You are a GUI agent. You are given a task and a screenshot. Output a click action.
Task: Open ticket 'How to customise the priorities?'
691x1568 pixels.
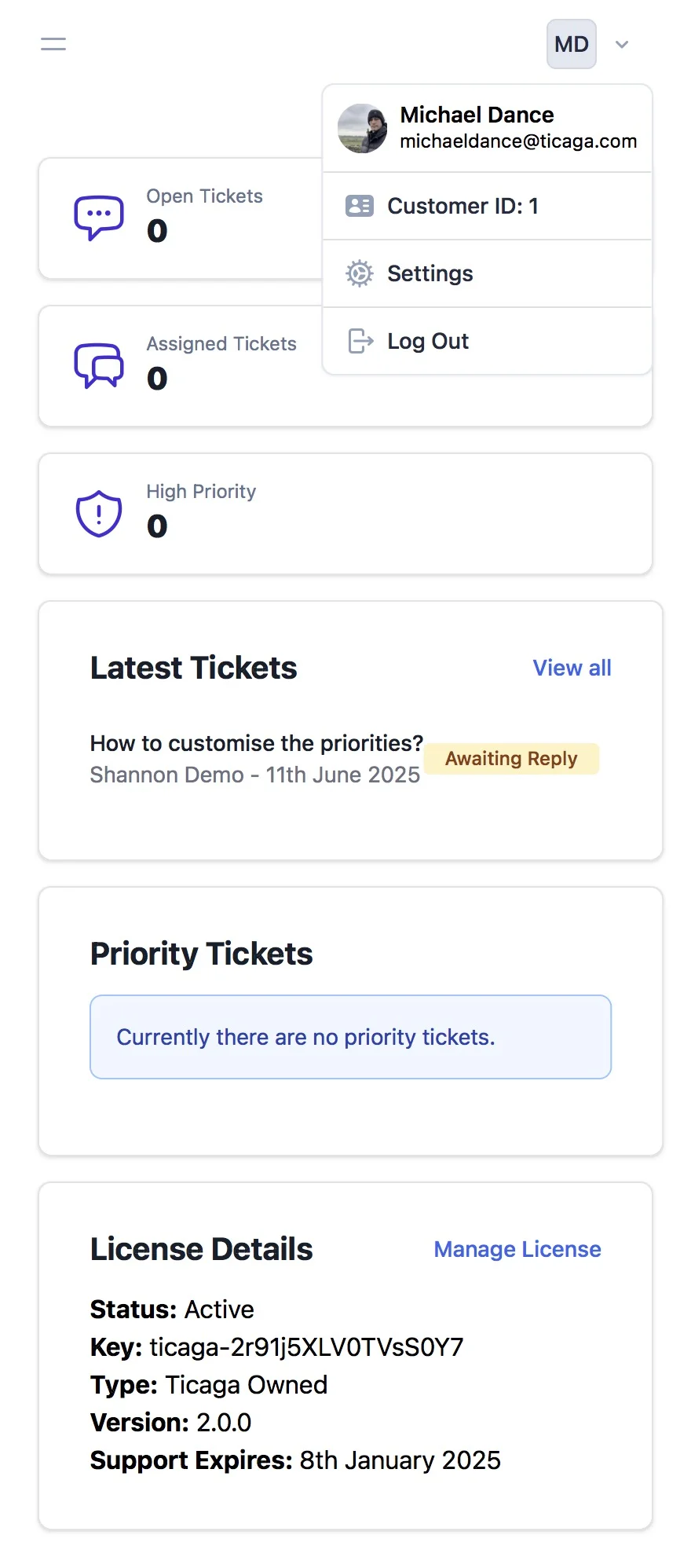(256, 743)
